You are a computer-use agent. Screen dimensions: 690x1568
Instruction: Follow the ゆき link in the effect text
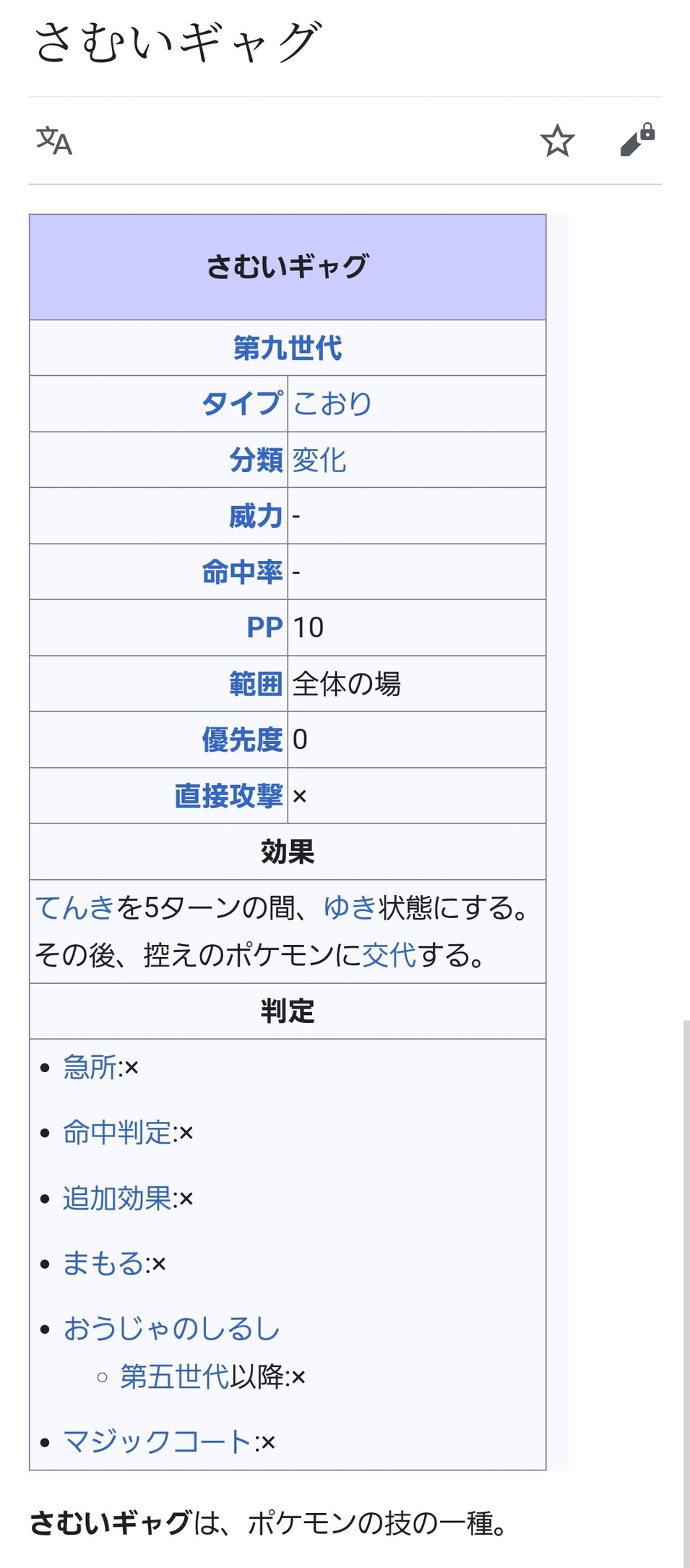tap(350, 907)
